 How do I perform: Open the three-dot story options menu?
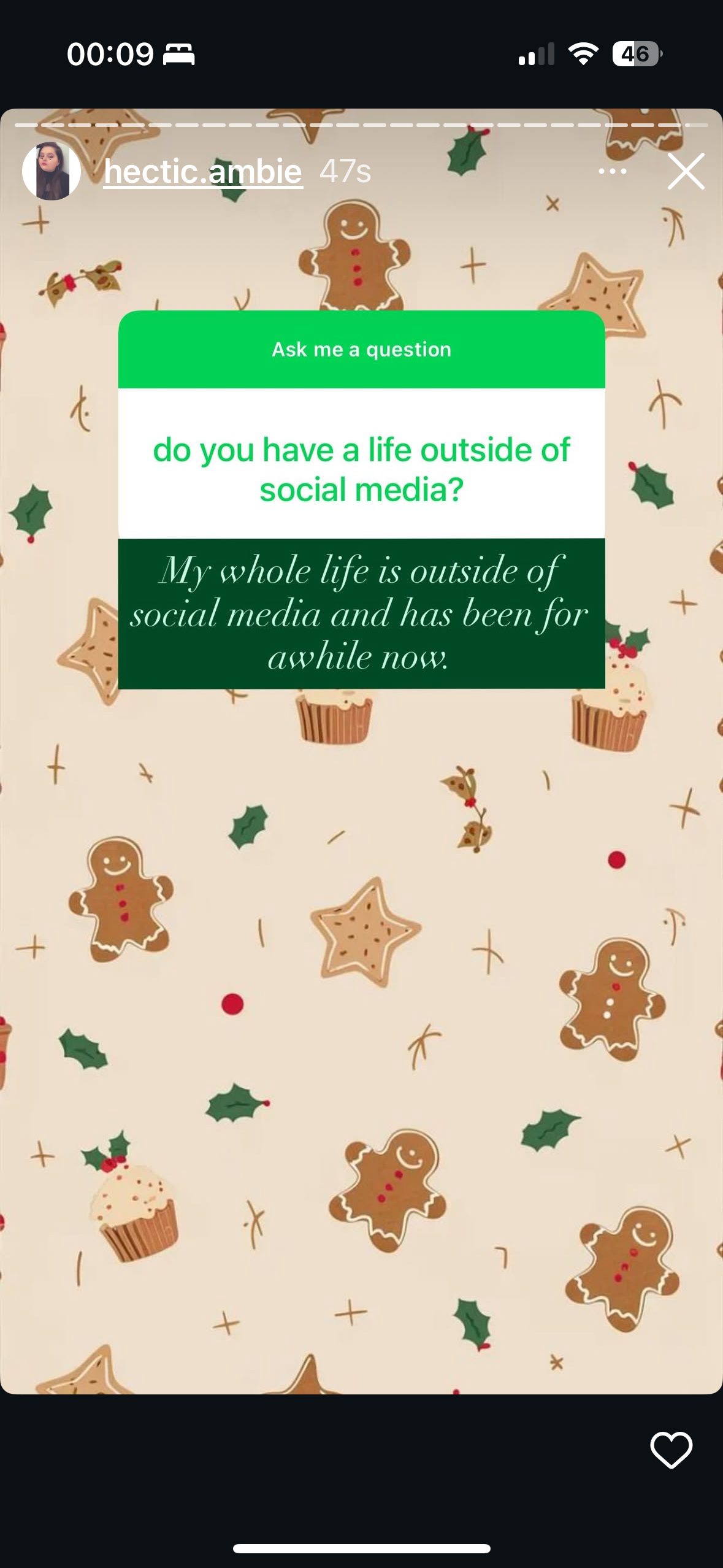pos(613,171)
